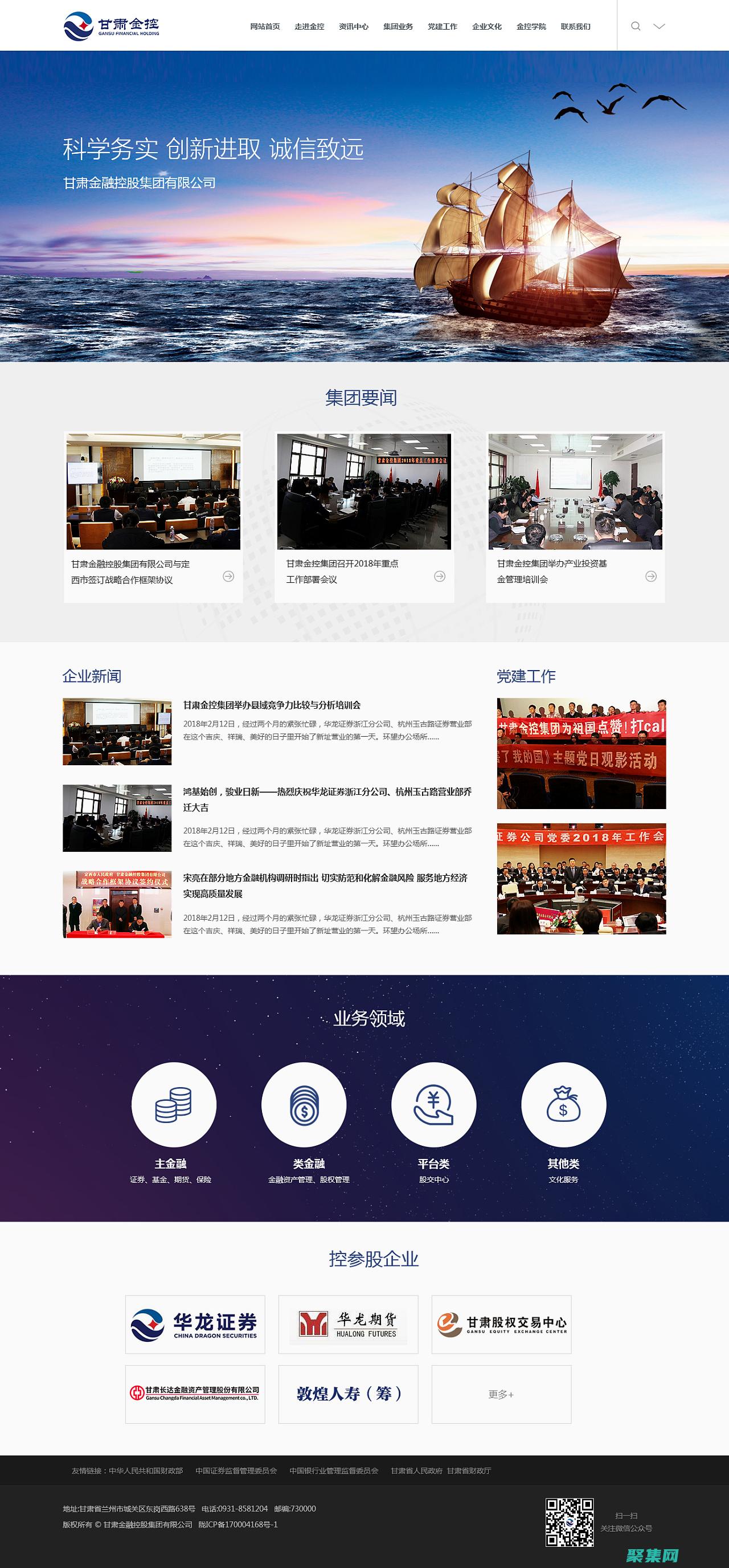Follow the 中国证券监督管理委员会 footer link

click(x=236, y=1471)
